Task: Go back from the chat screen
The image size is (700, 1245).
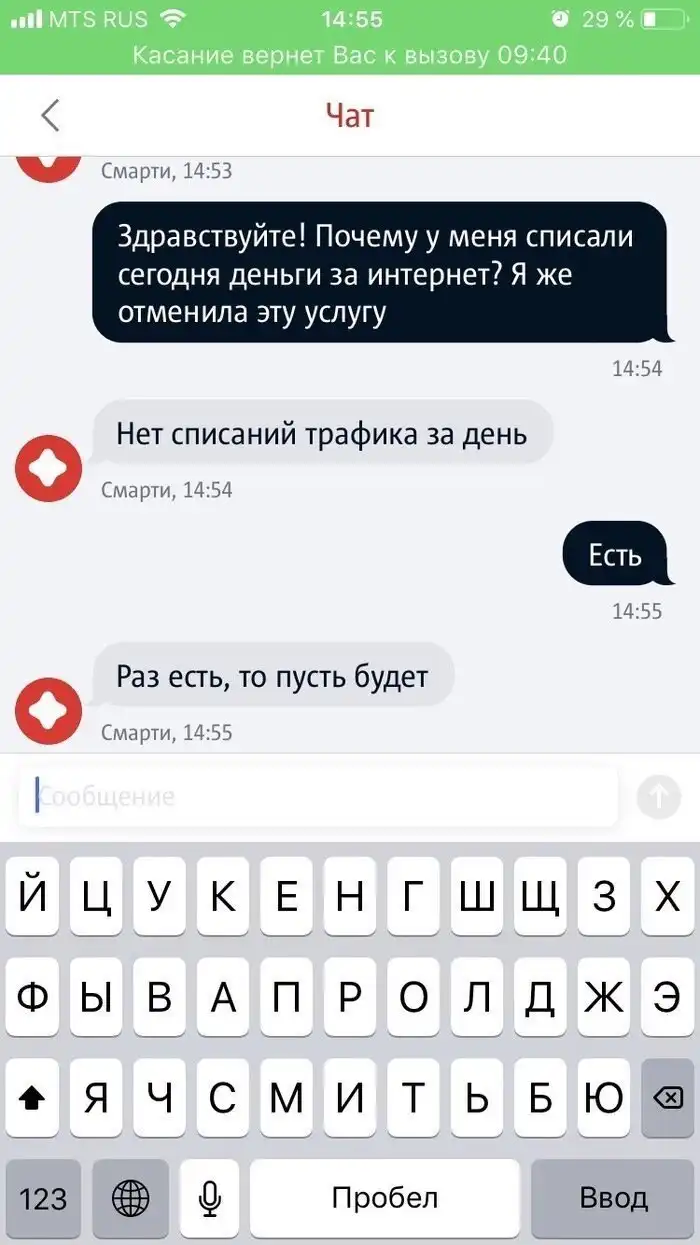Action: click(50, 116)
